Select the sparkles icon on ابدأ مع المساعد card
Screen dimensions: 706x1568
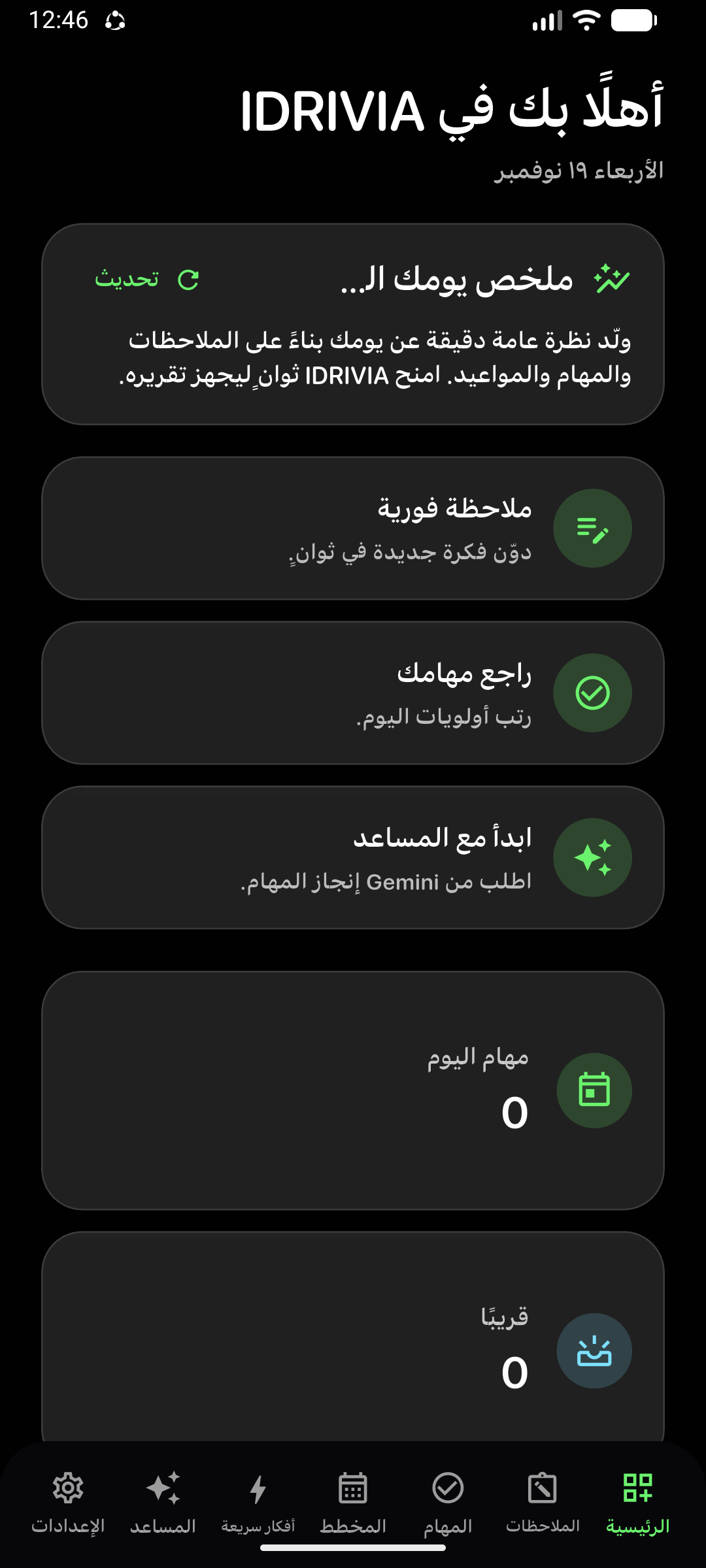pos(593,859)
